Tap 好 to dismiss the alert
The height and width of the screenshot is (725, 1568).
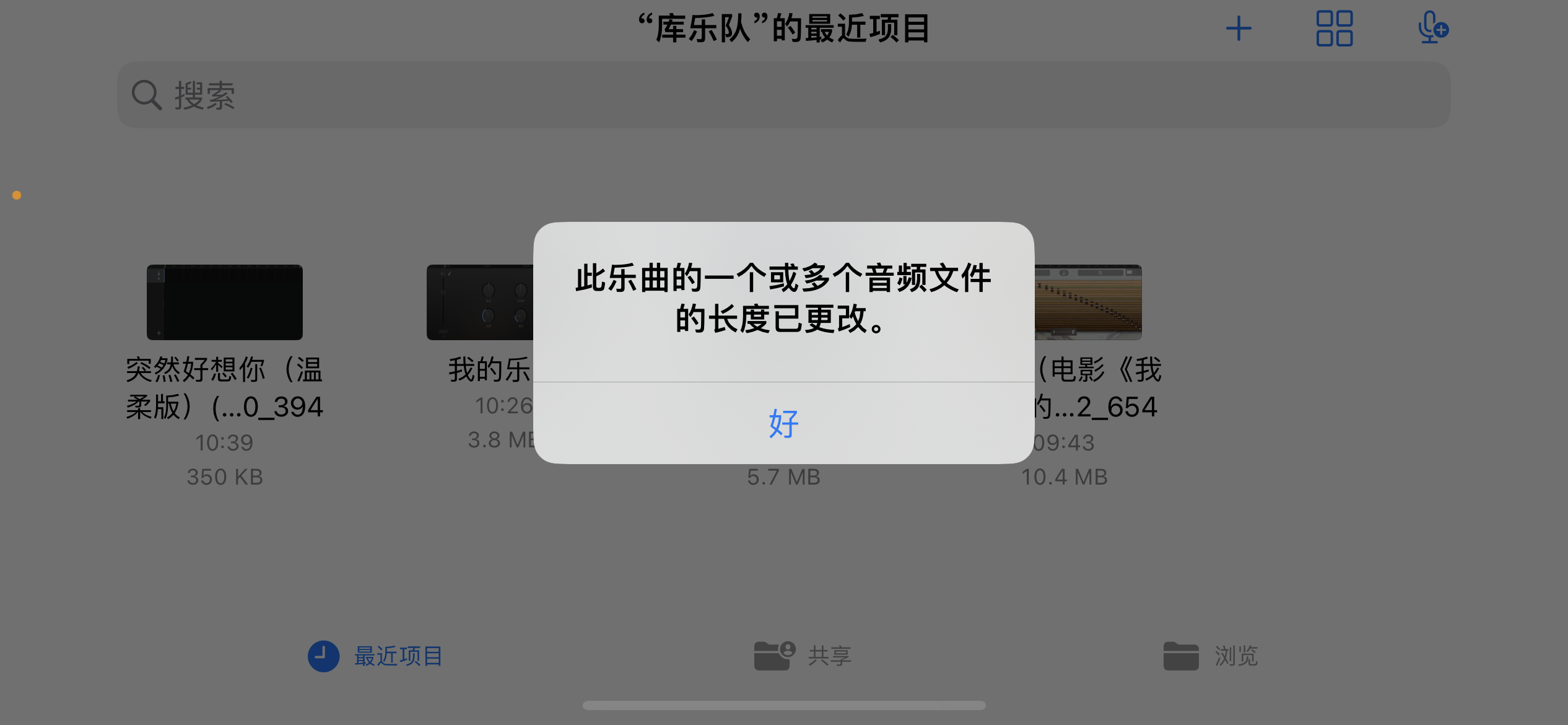tap(783, 423)
